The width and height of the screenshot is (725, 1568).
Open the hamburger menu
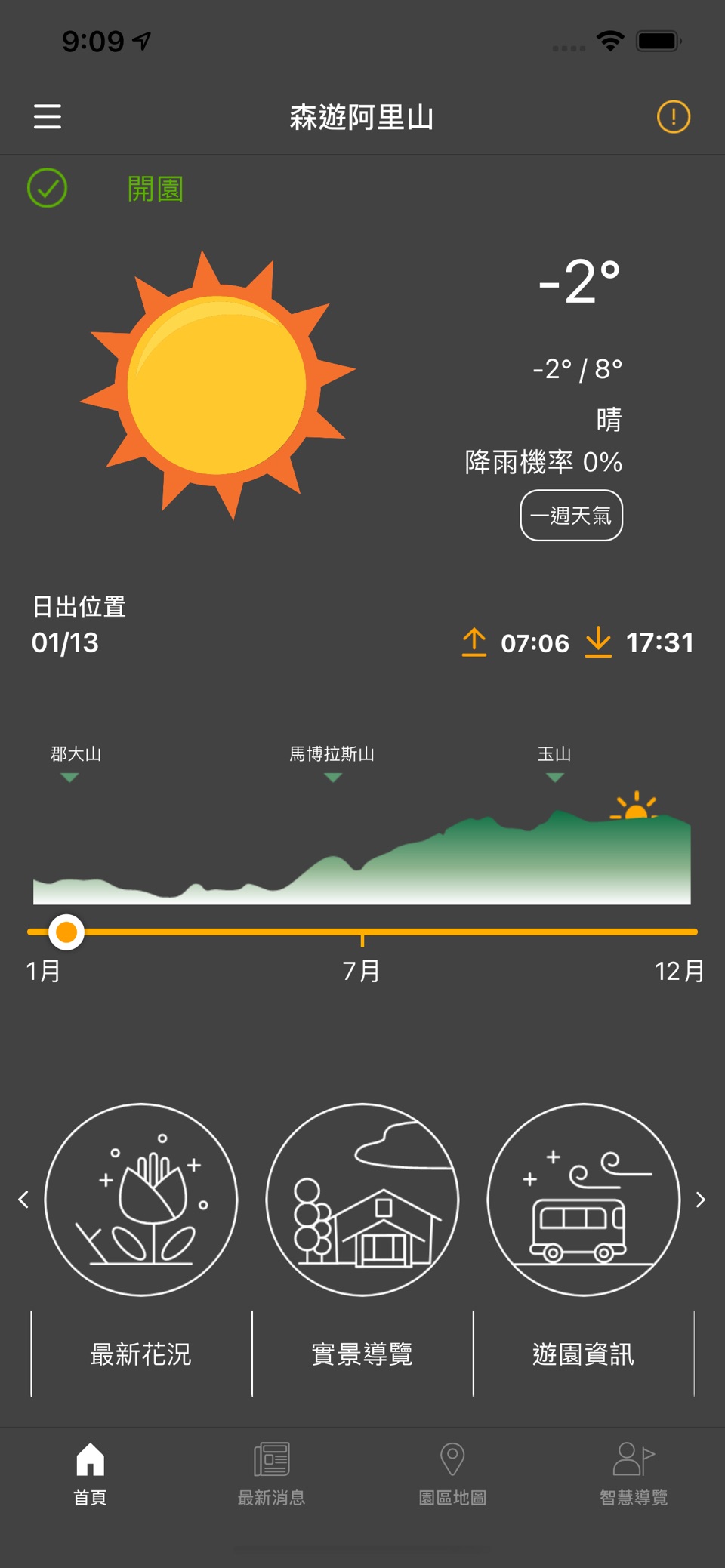[48, 117]
